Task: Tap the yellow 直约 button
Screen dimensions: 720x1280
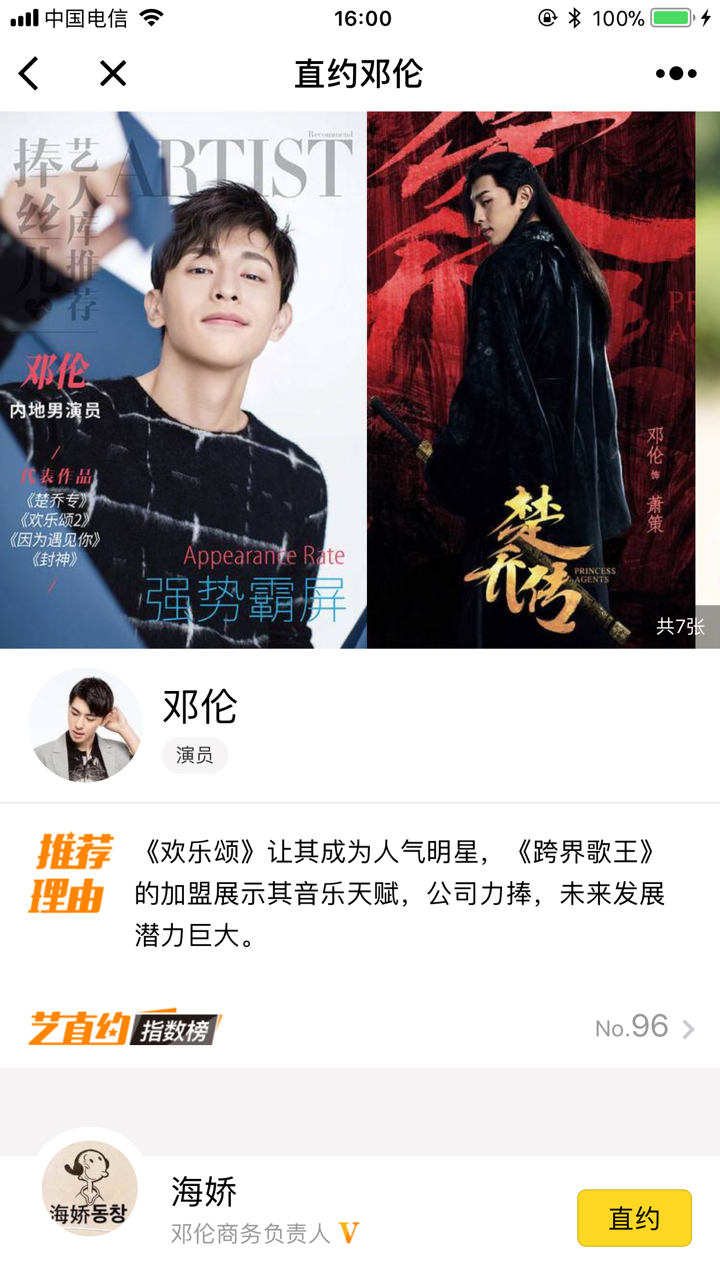Action: [634, 1218]
